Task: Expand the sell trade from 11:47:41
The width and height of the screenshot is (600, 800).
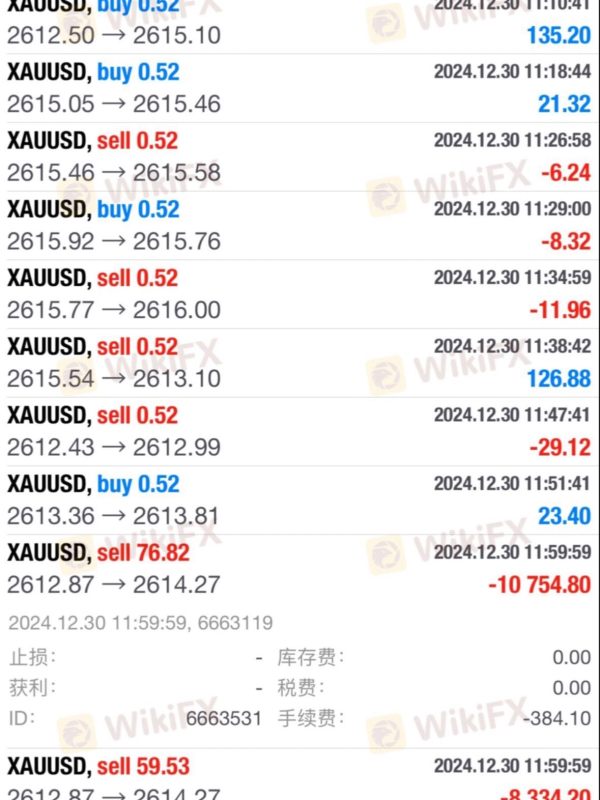Action: pyautogui.click(x=300, y=431)
